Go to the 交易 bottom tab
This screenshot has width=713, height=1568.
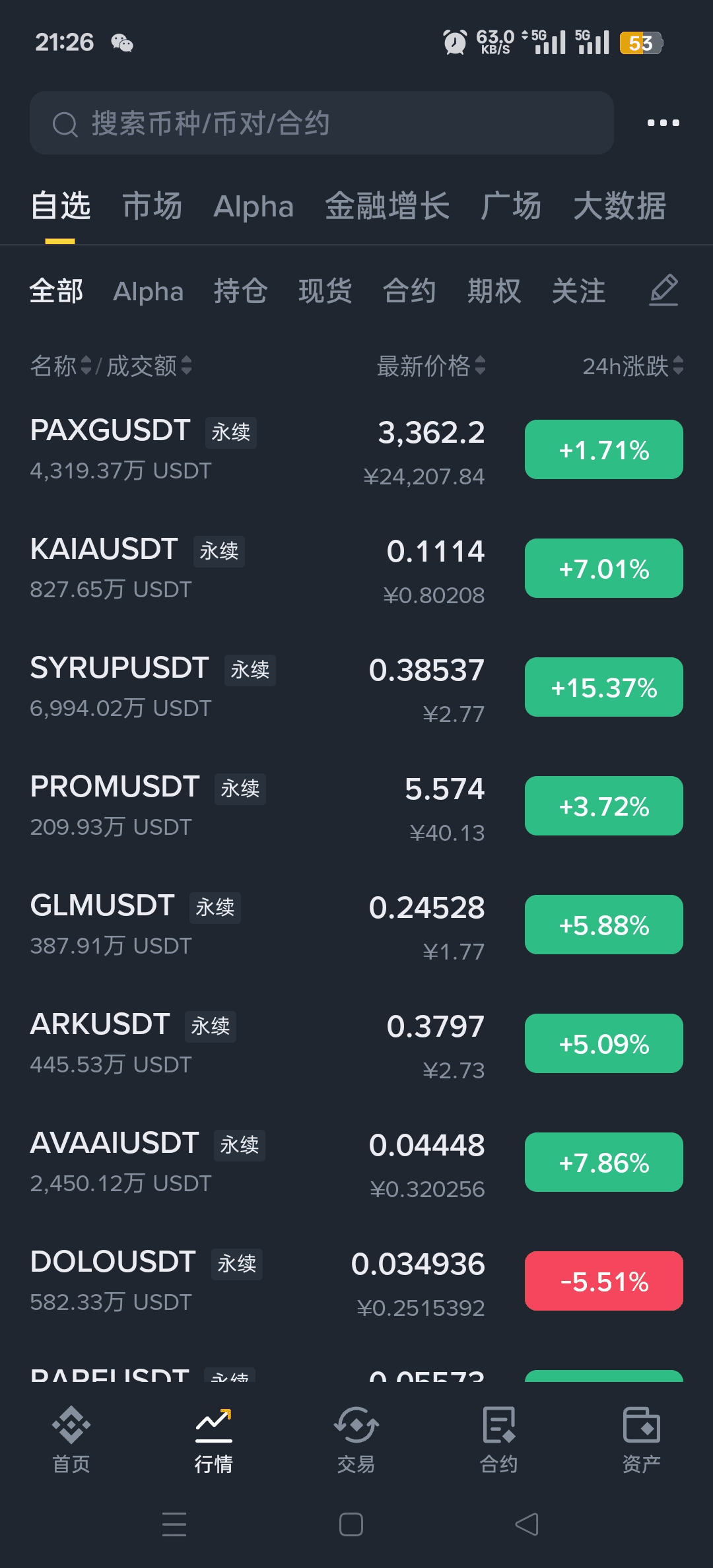(356, 1440)
